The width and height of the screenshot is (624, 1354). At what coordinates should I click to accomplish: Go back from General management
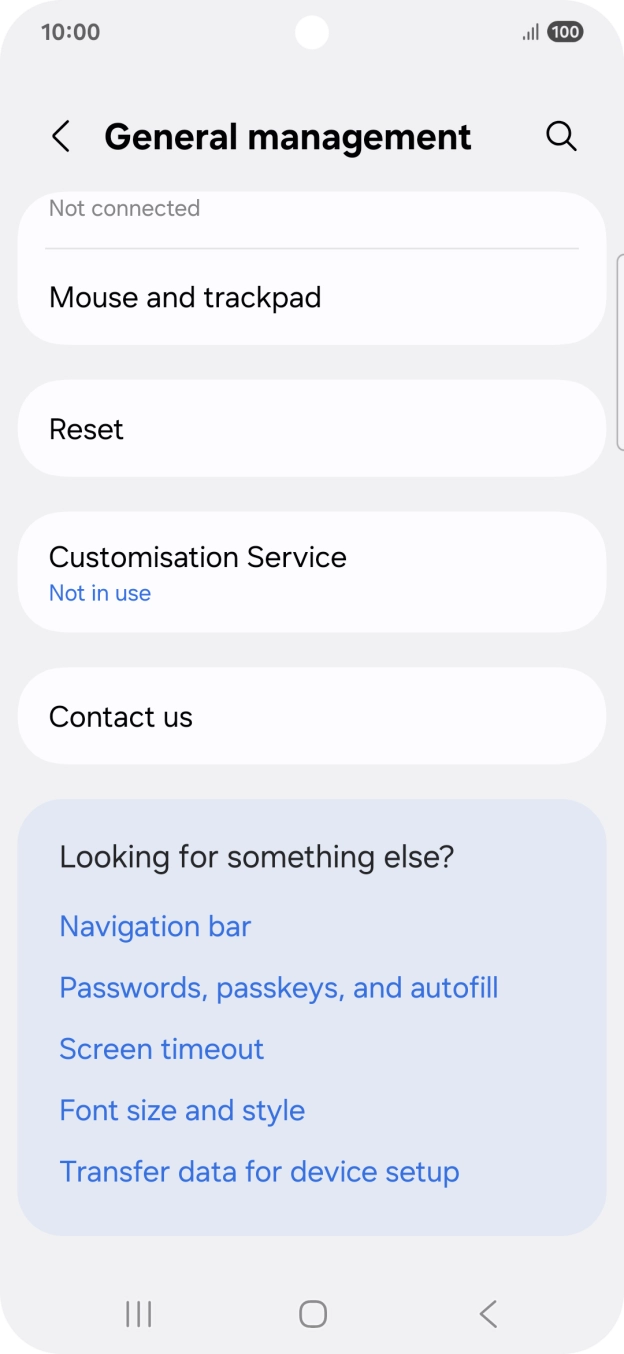click(x=61, y=137)
